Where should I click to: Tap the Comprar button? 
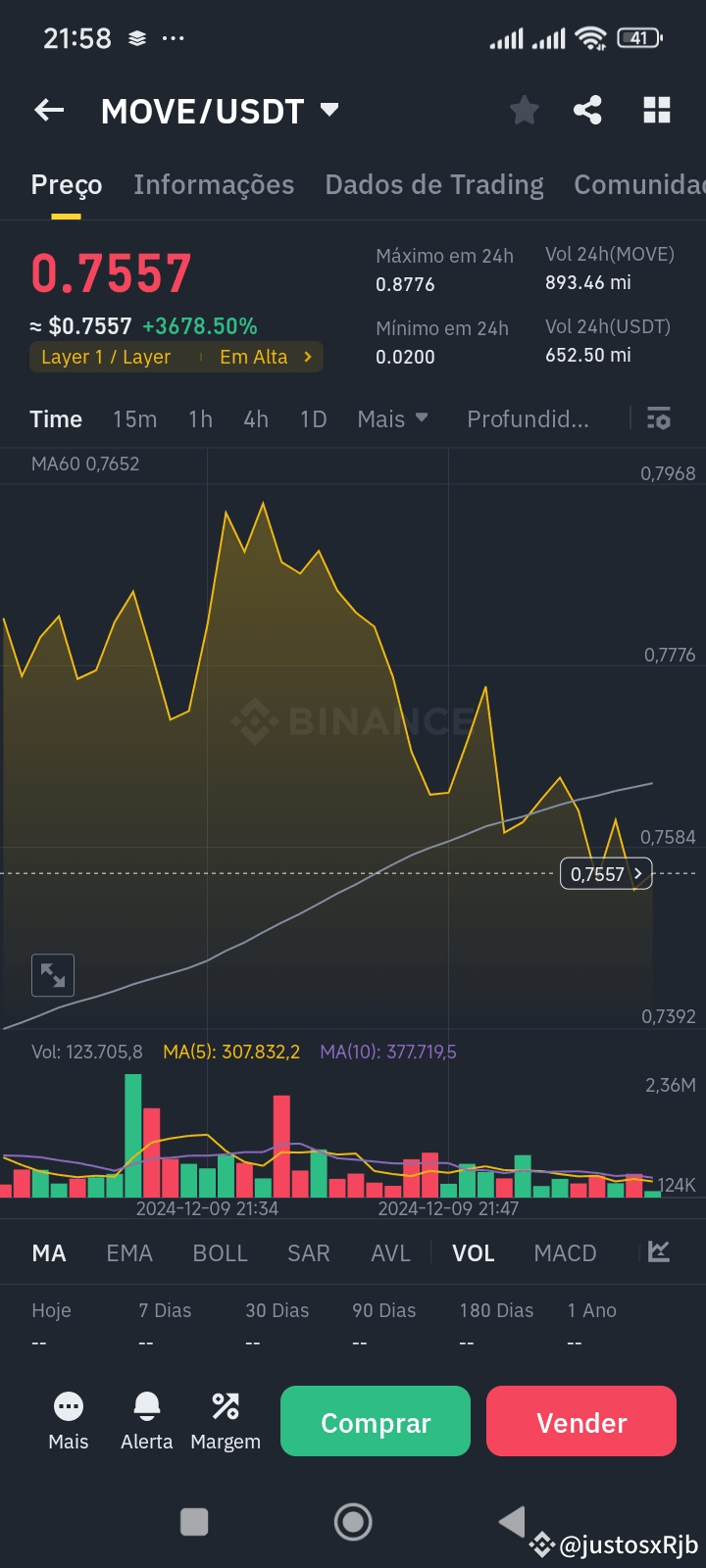(x=376, y=1422)
